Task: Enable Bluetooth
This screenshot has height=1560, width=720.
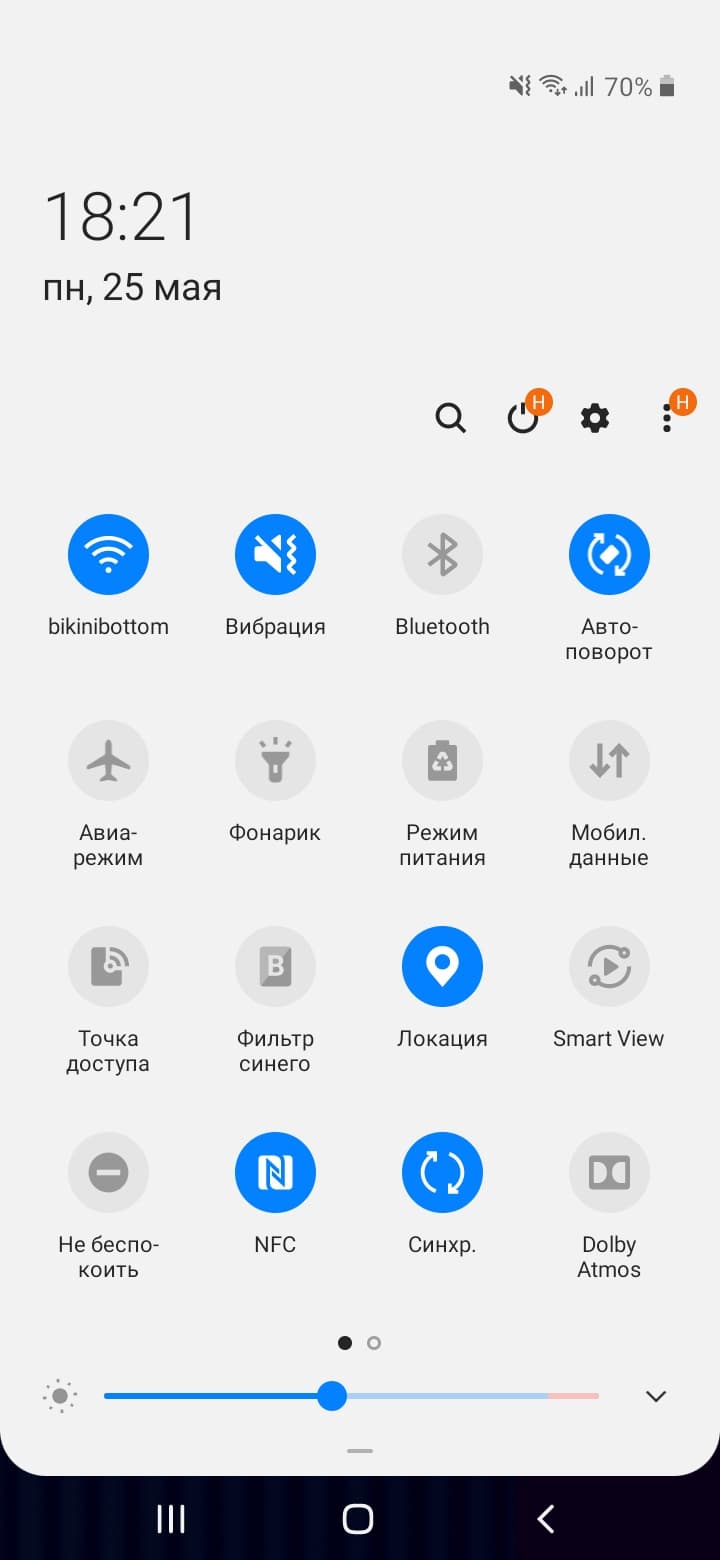Action: pyautogui.click(x=442, y=554)
